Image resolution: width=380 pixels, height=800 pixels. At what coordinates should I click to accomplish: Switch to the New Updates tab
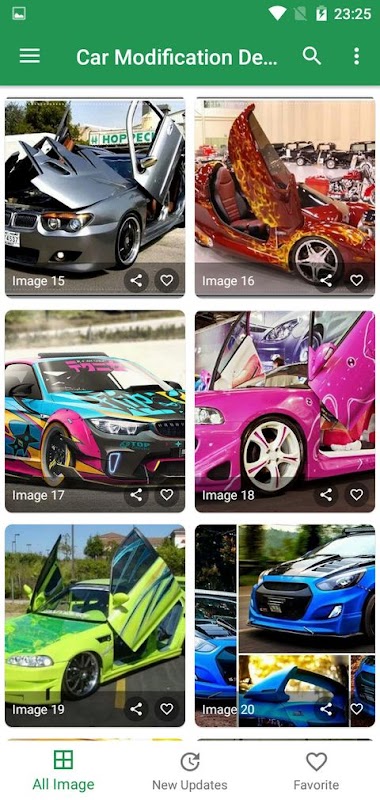[190, 770]
